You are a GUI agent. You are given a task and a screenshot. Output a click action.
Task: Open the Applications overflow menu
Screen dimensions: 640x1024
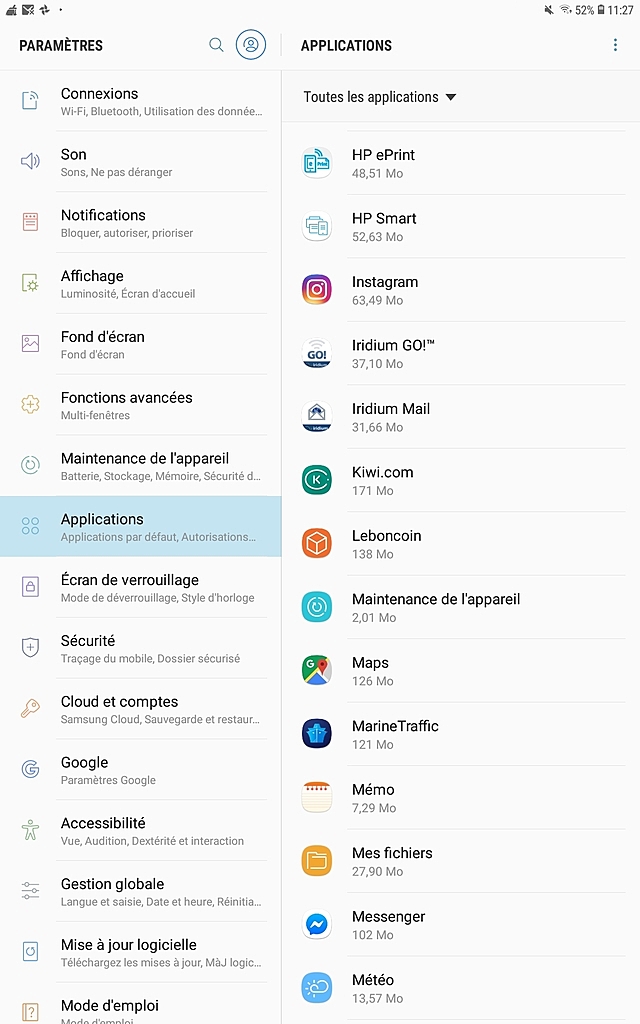(x=615, y=45)
